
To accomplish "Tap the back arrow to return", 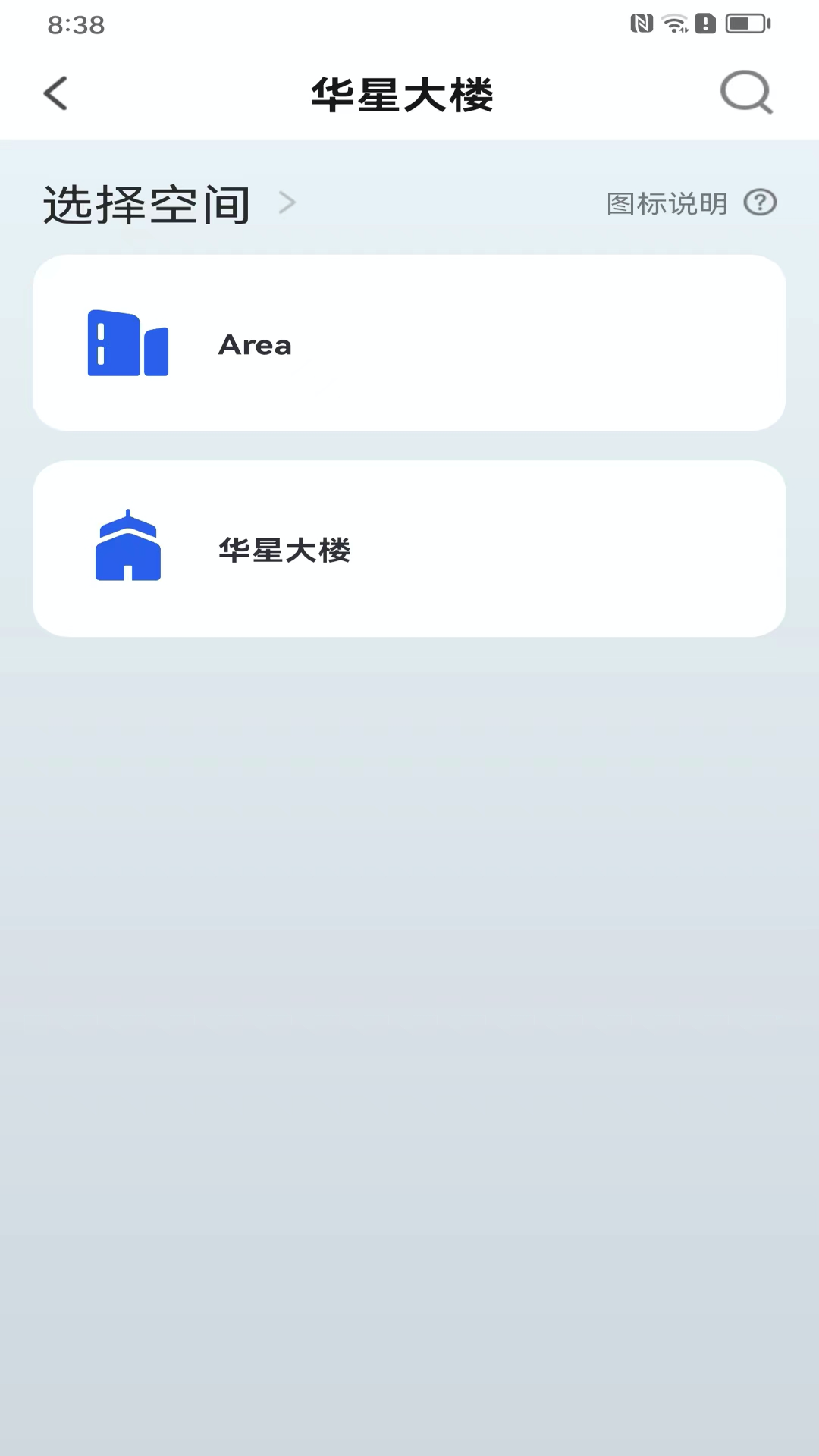I will click(x=55, y=93).
